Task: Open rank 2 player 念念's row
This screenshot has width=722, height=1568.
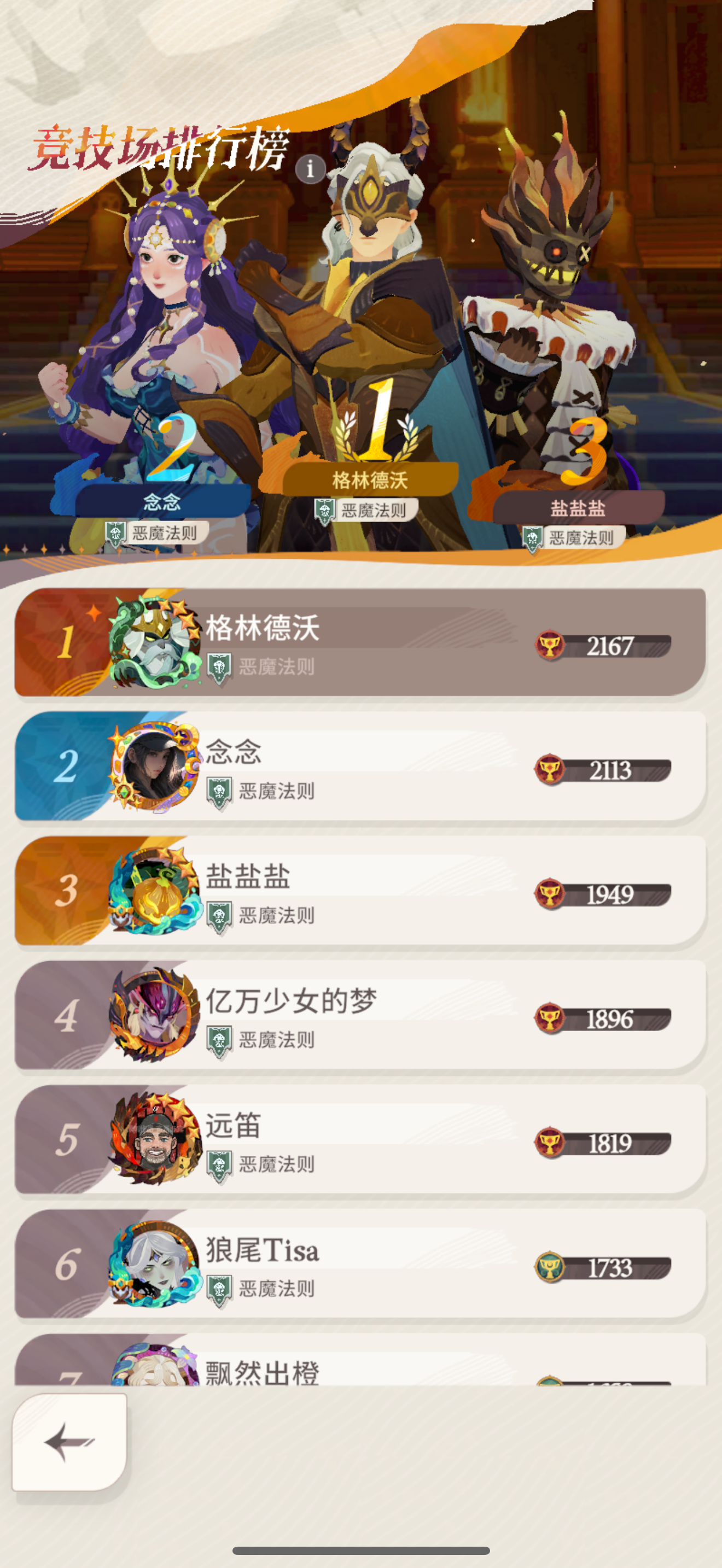Action: 360,767
